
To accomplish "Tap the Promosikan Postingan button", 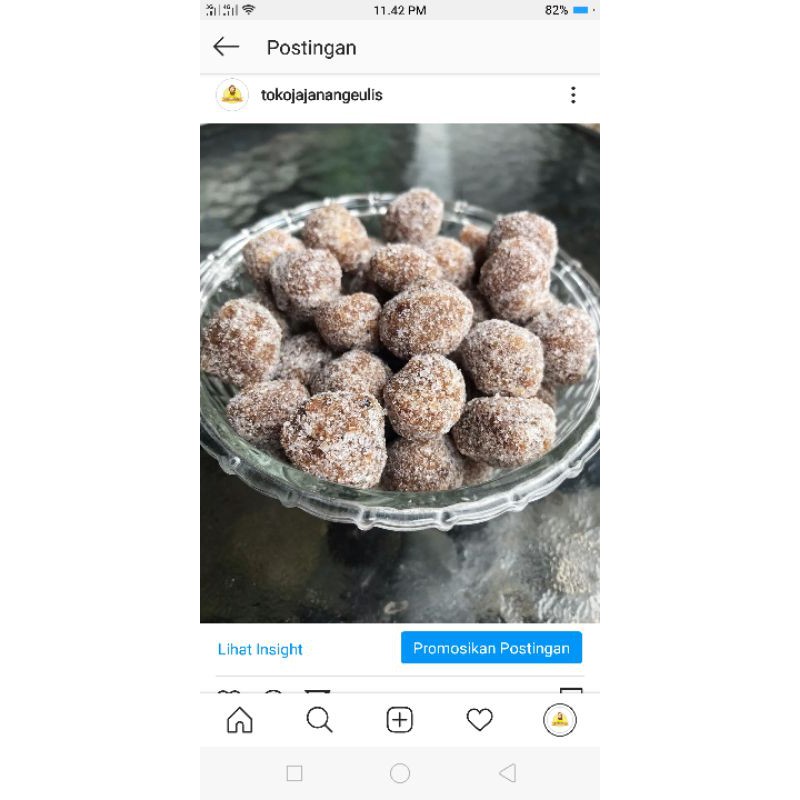I will point(491,648).
